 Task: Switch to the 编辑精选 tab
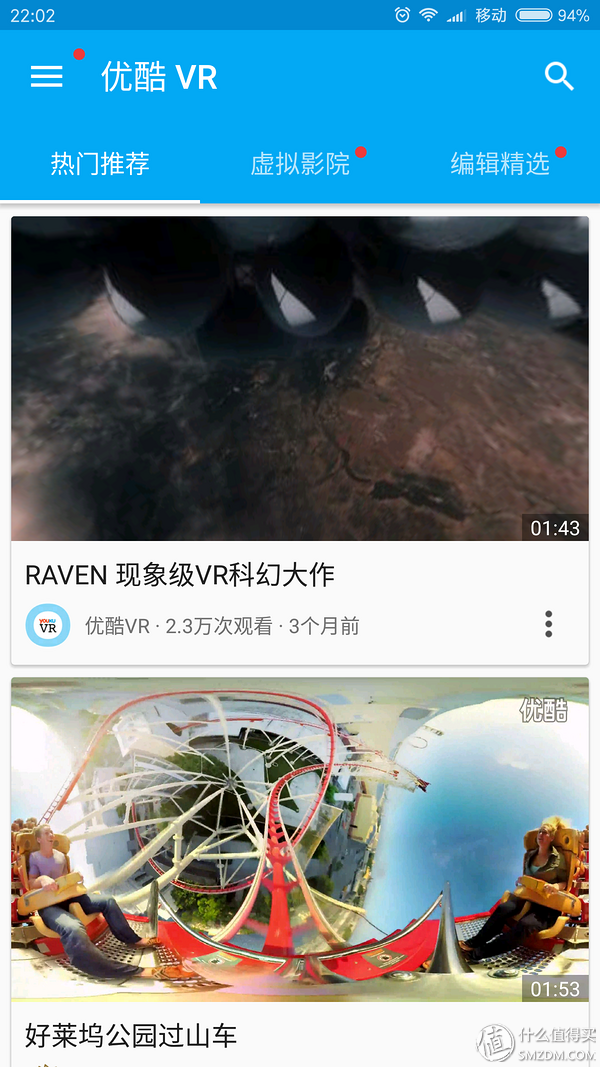tap(500, 164)
